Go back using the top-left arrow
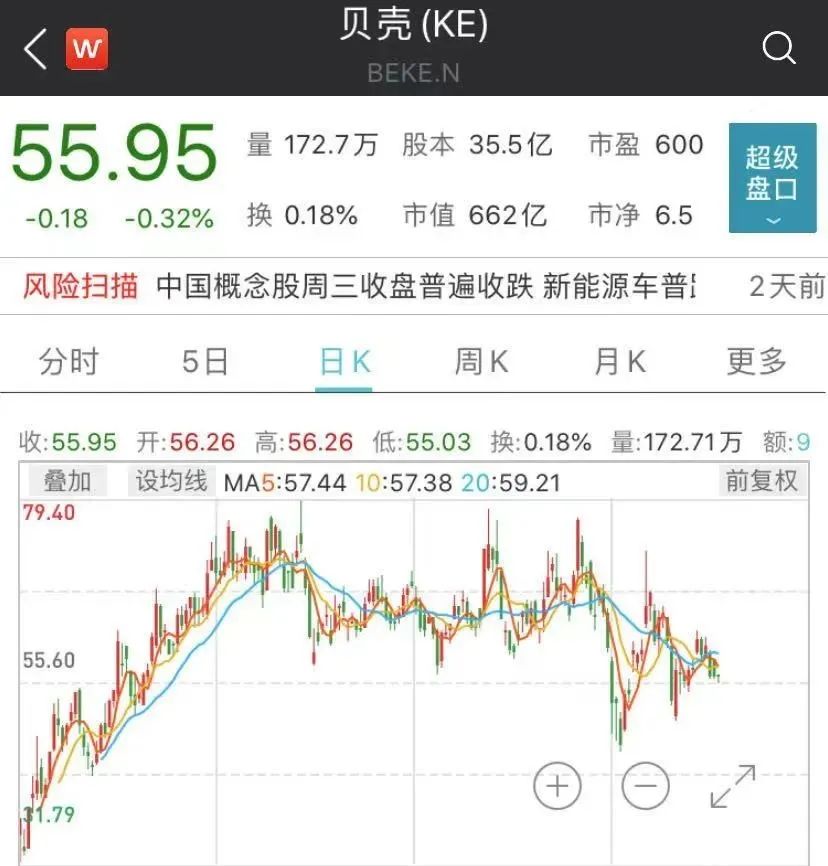828x866 pixels. pos(36,48)
